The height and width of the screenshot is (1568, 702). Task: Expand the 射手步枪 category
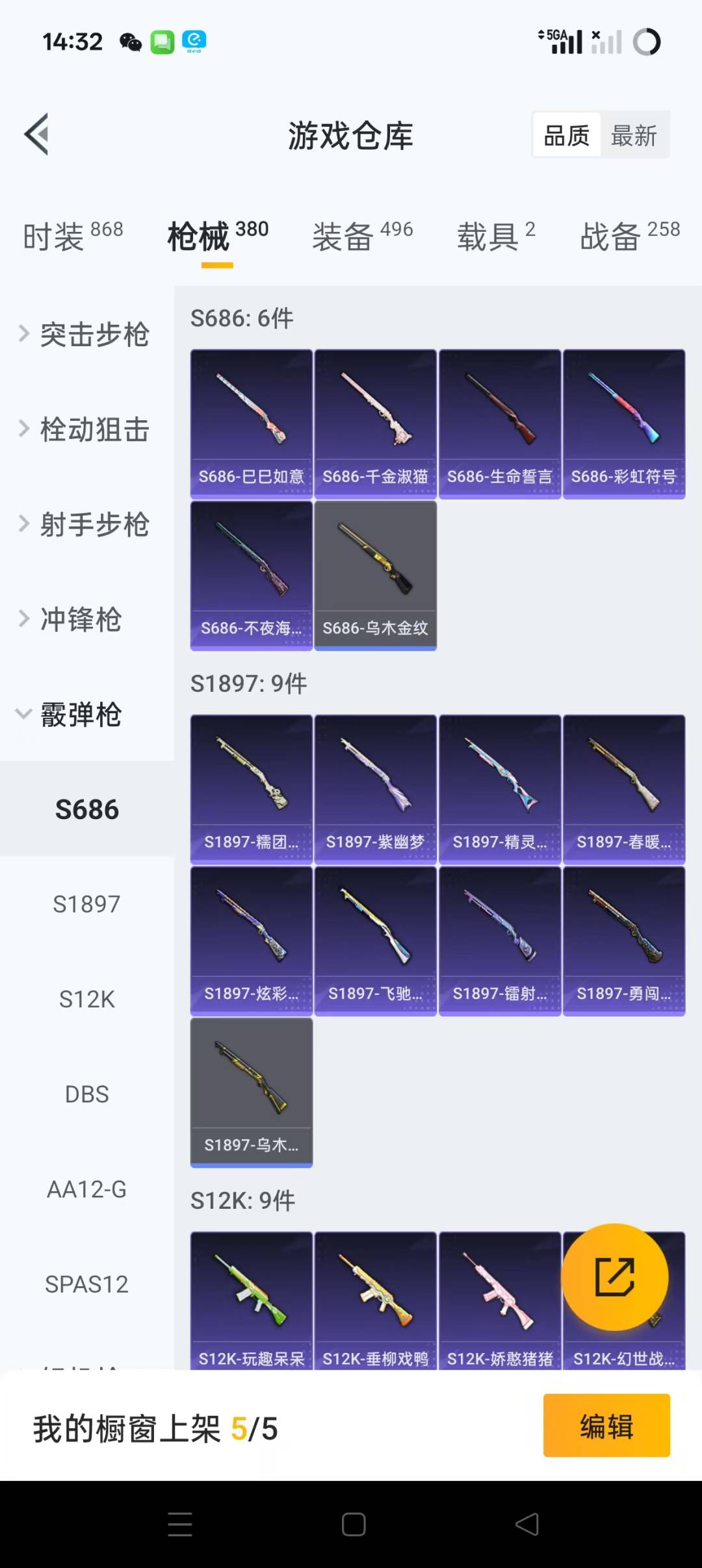pyautogui.click(x=84, y=524)
